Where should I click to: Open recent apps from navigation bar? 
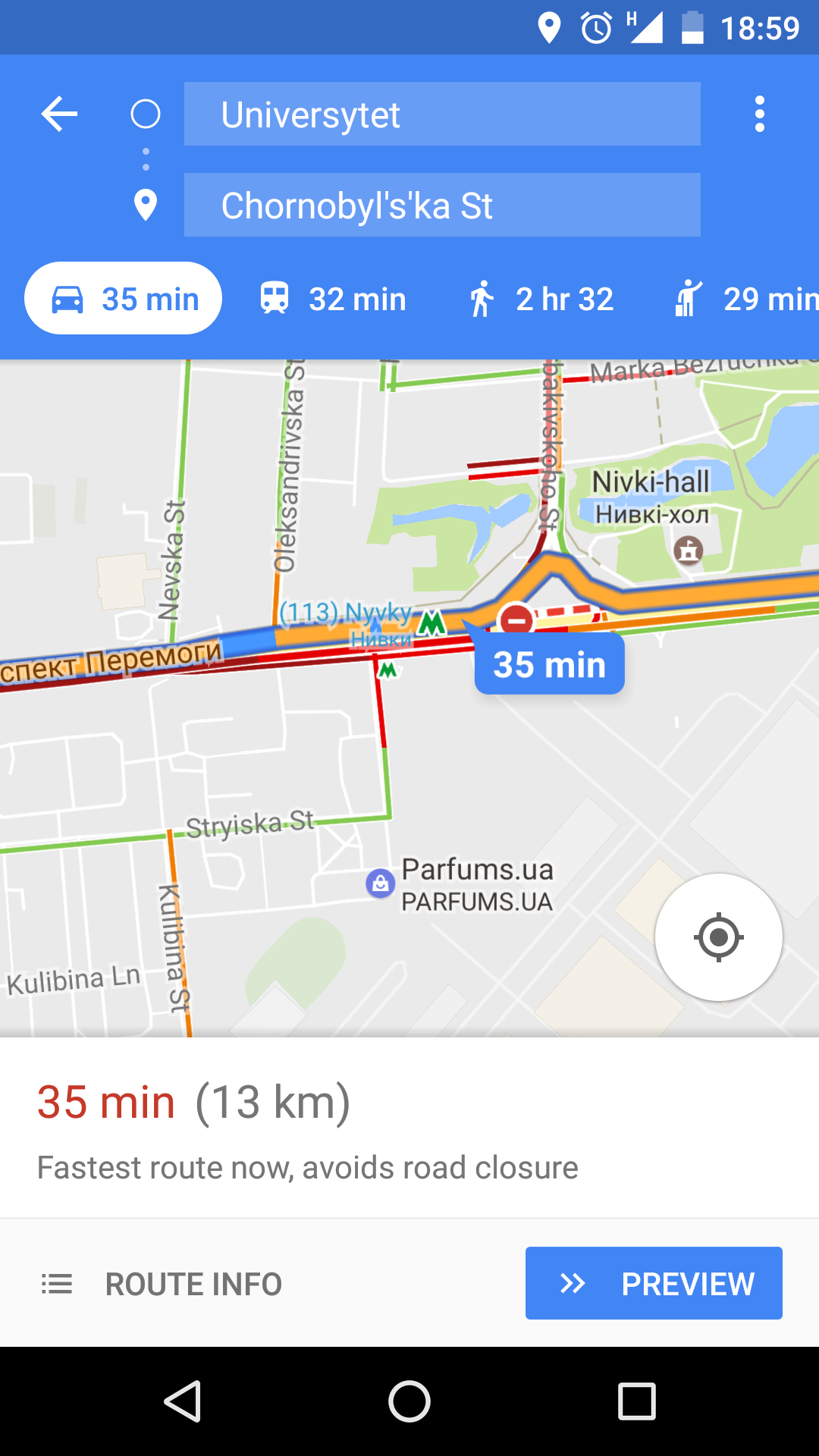click(636, 1401)
